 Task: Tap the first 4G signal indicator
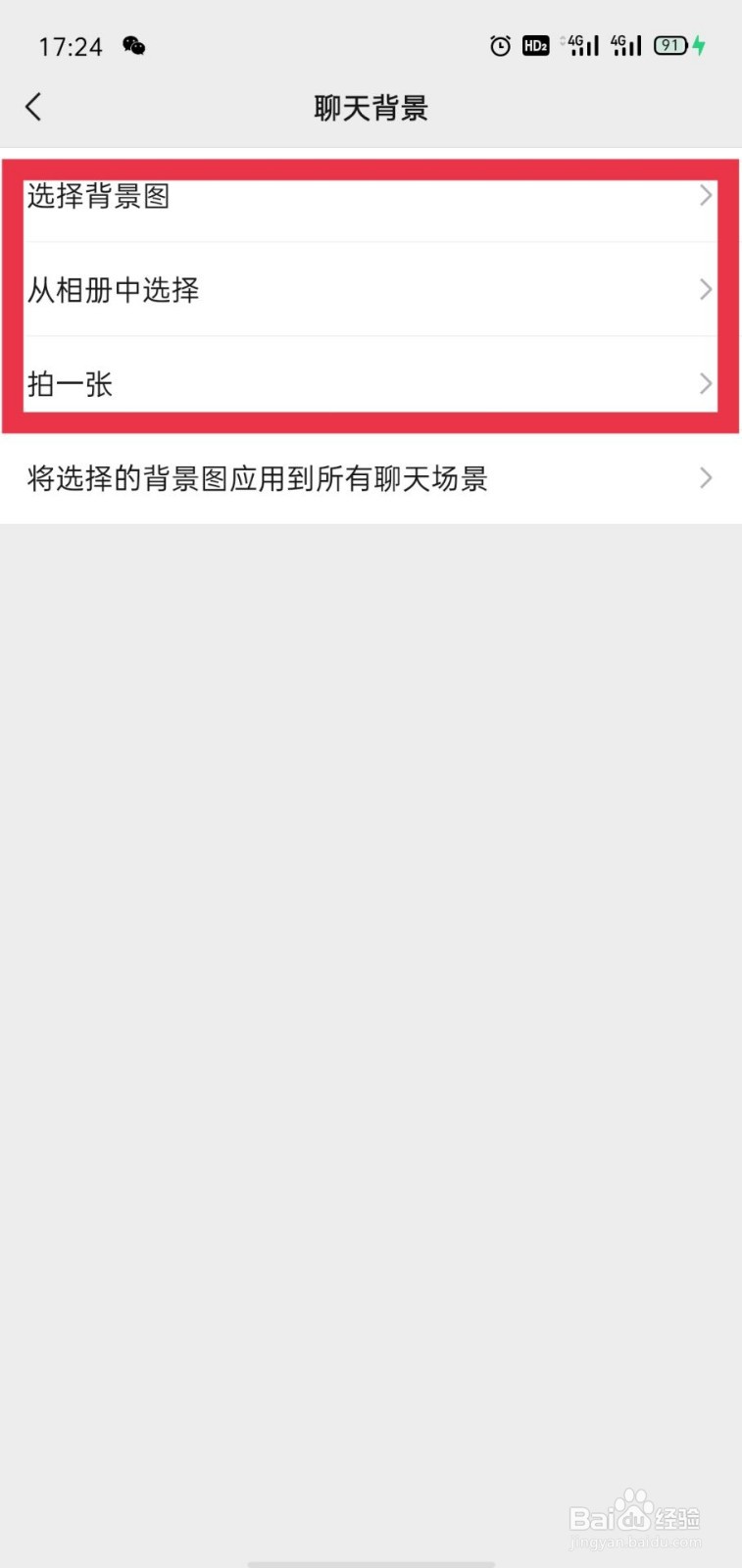pyautogui.click(x=582, y=43)
